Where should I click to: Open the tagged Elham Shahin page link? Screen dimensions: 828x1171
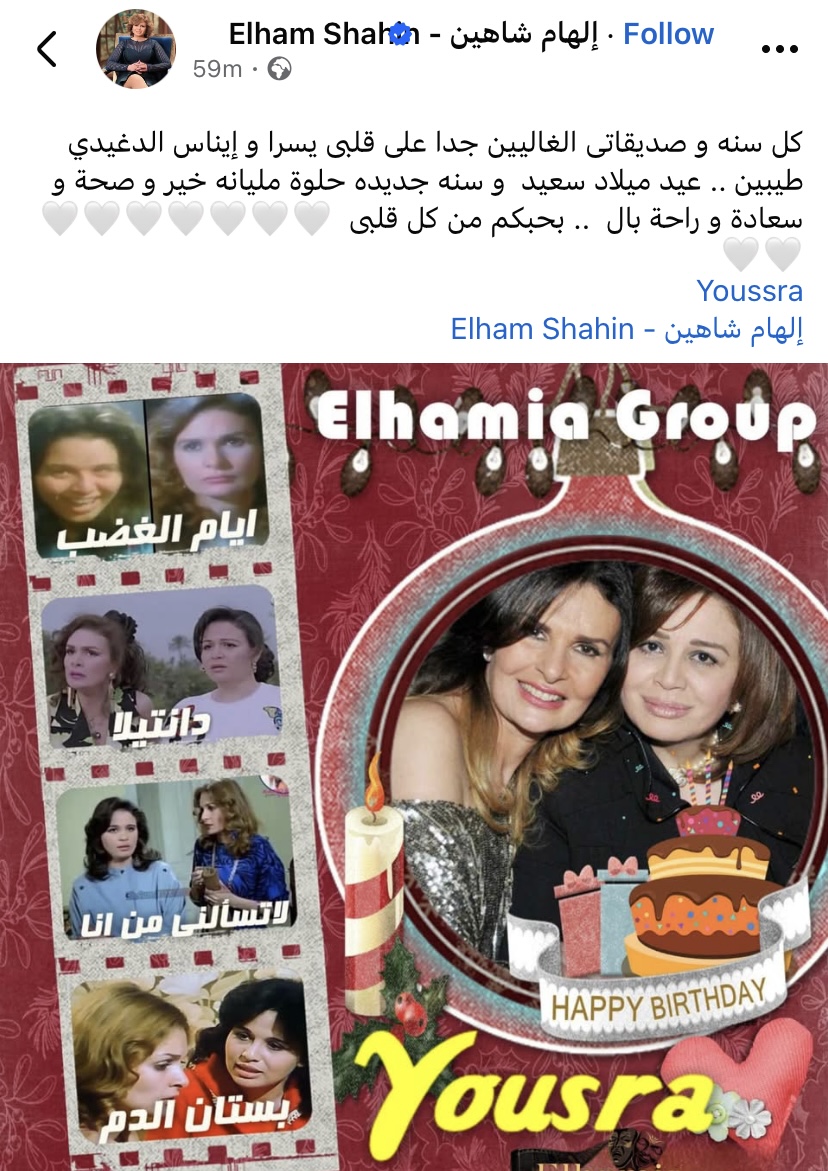[x=627, y=328]
